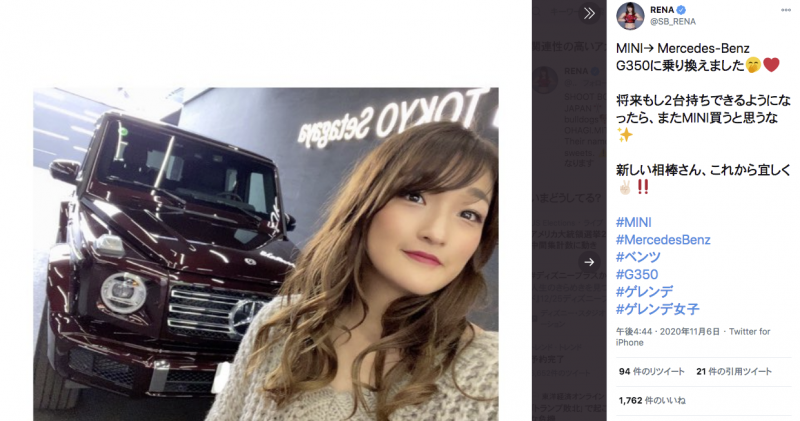Open the #ゲレンデ女子 hashtag
This screenshot has width=800, height=421.
(658, 309)
